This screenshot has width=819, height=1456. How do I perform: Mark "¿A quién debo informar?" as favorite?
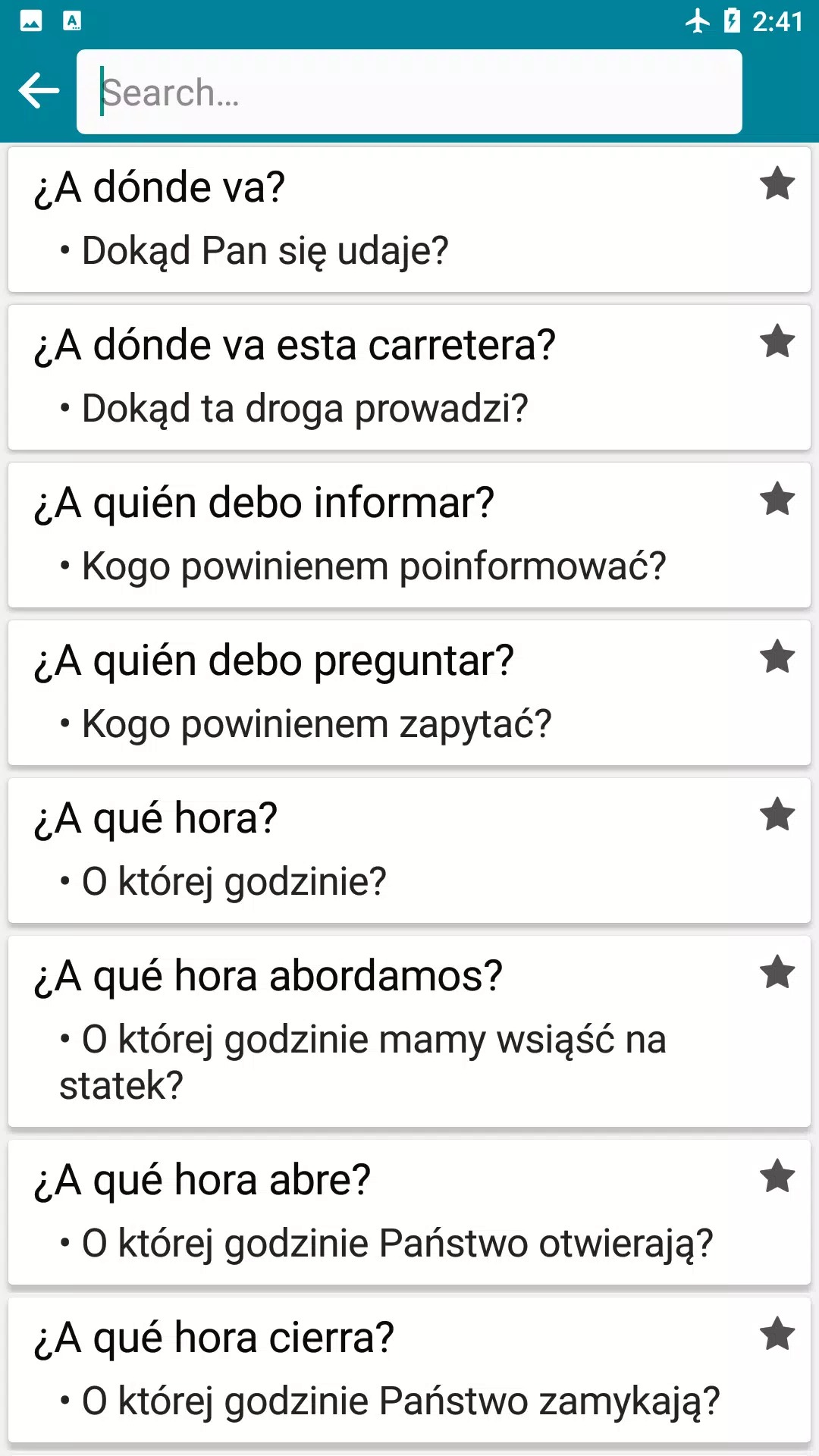pyautogui.click(x=777, y=500)
